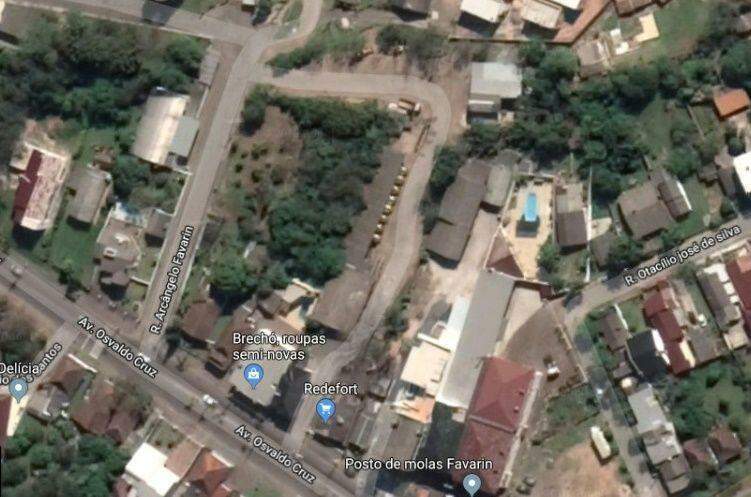Viewport: 751px width, 497px height.
Task: Open the Delícia place pin
Action: 18,388
